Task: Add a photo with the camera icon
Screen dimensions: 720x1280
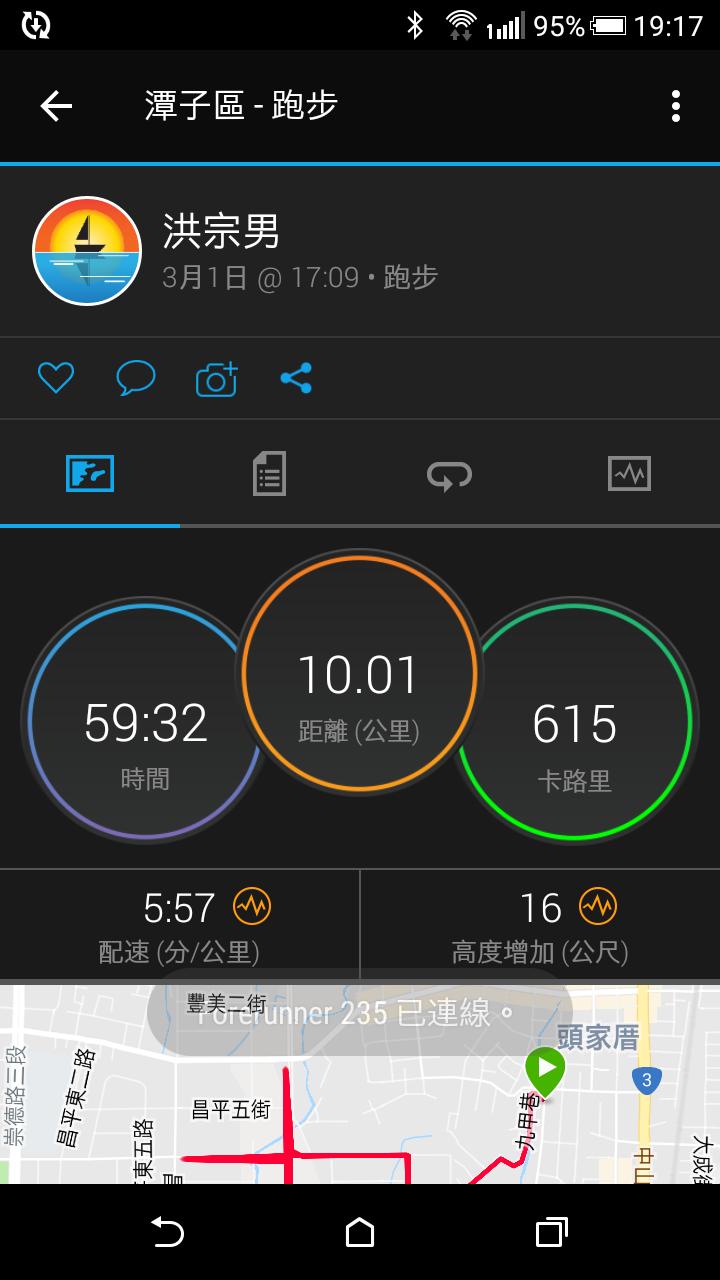Action: (x=216, y=378)
